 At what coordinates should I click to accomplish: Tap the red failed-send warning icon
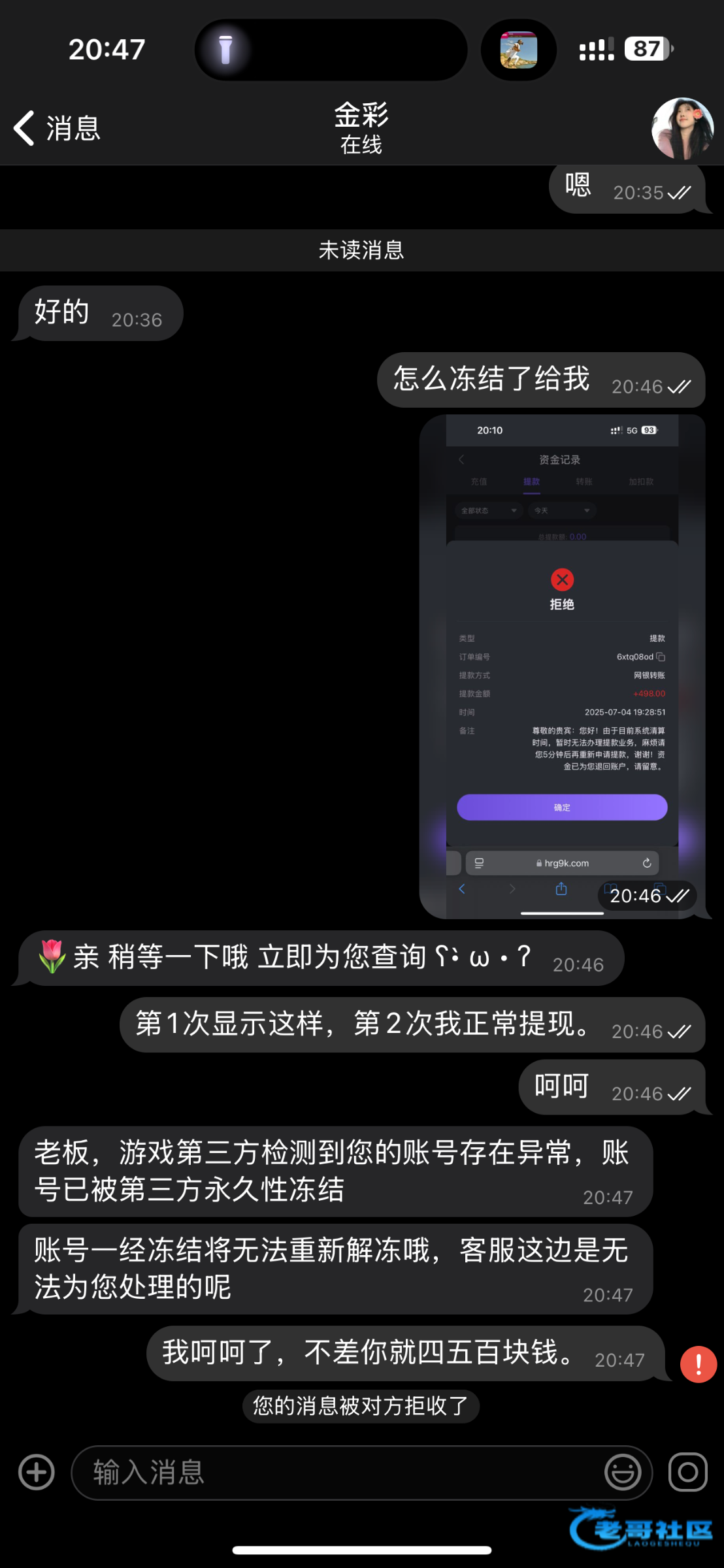point(699,1365)
